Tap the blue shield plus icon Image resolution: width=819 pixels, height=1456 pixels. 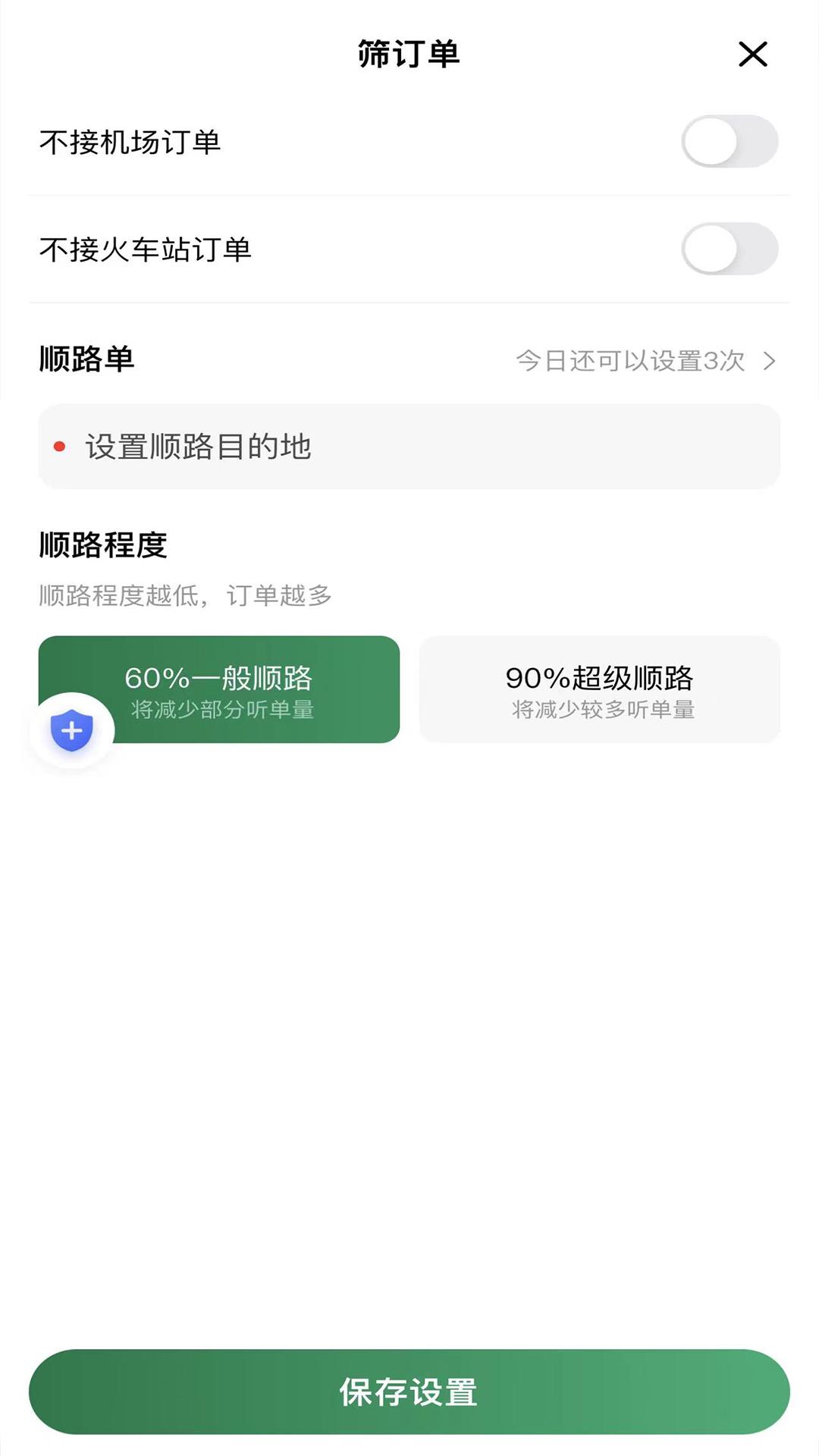click(x=71, y=730)
